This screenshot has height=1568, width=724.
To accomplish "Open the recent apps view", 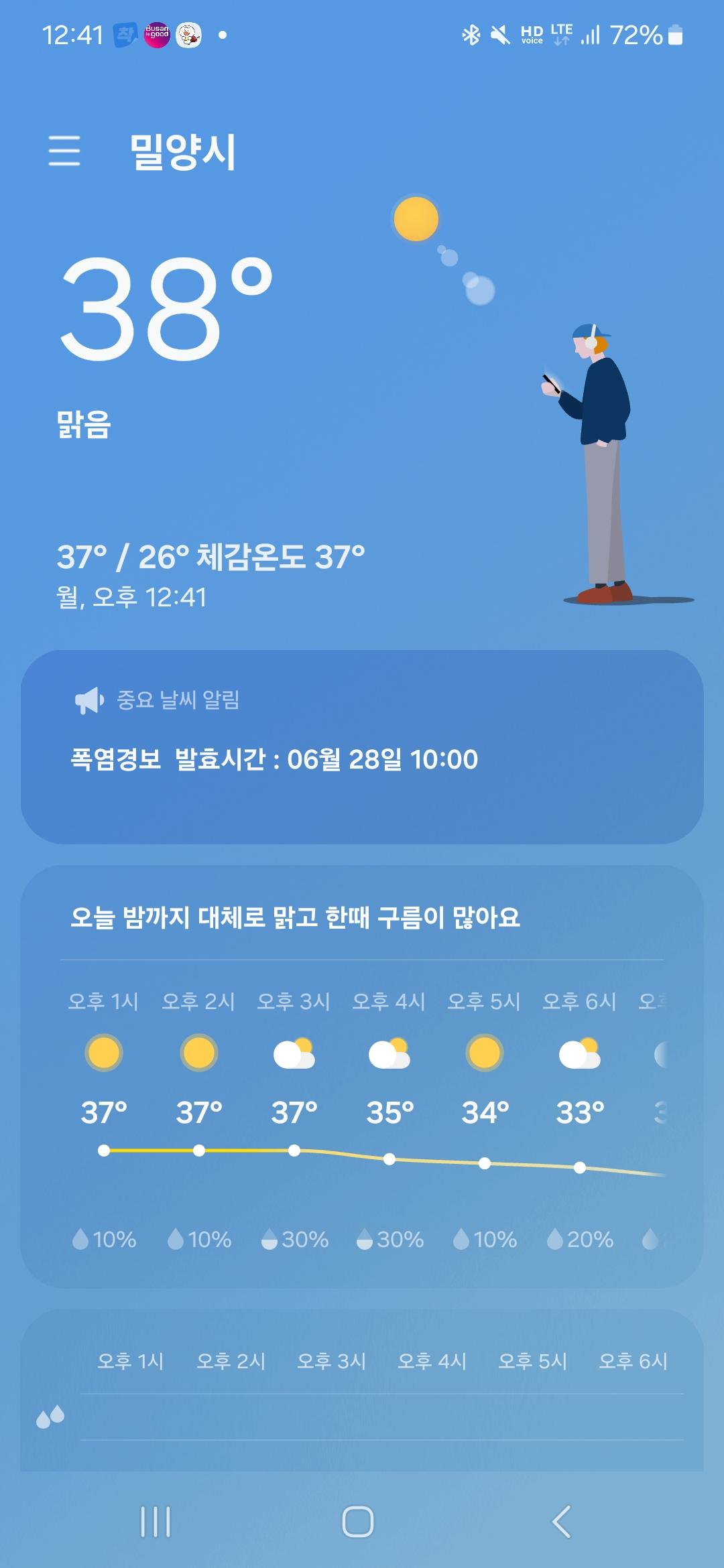I will [156, 1521].
